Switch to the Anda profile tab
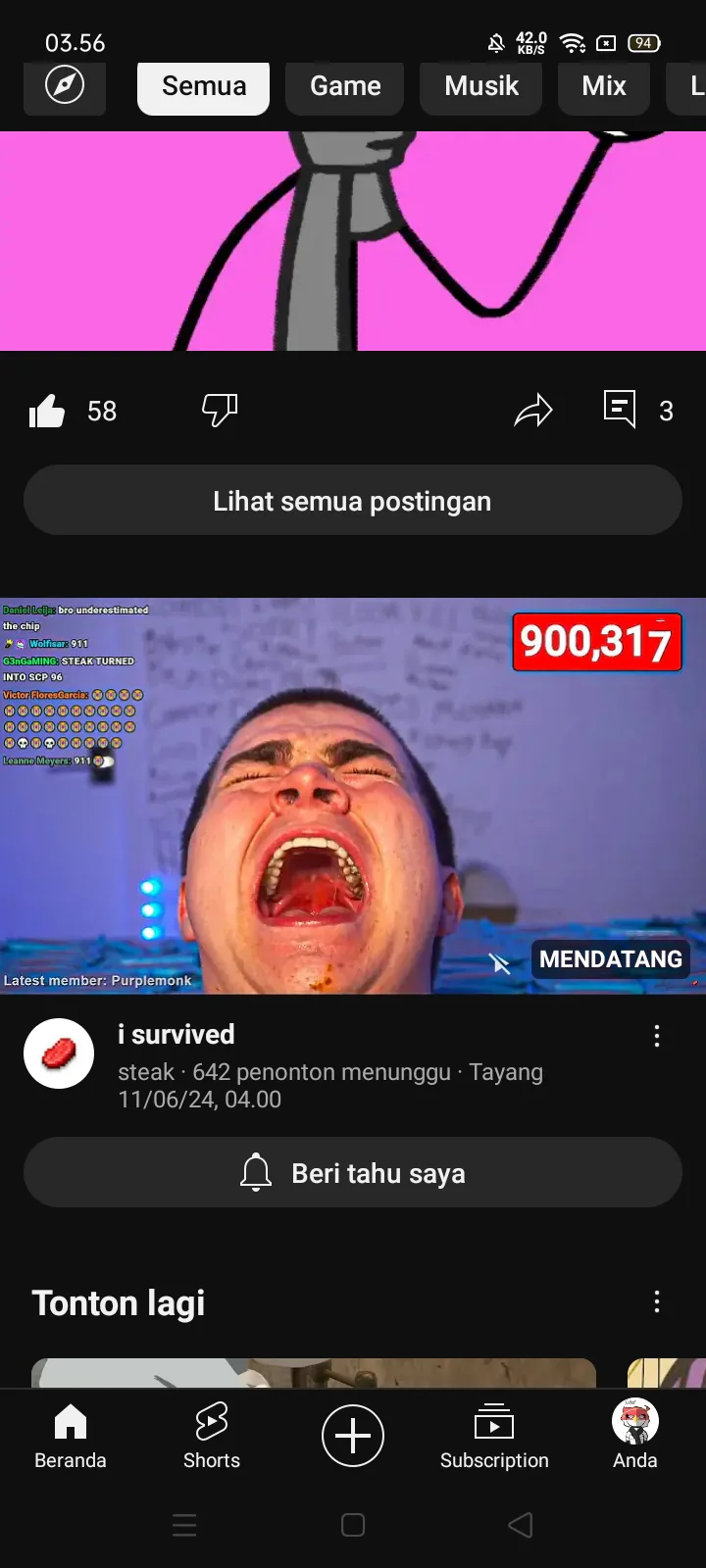The width and height of the screenshot is (706, 1568). 635,1436
